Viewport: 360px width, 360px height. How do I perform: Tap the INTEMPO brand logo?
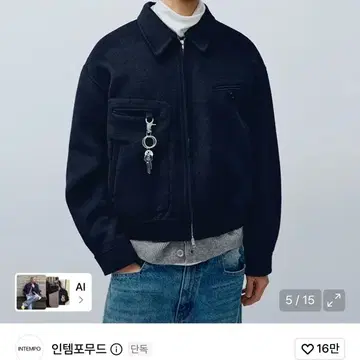pos(29,349)
